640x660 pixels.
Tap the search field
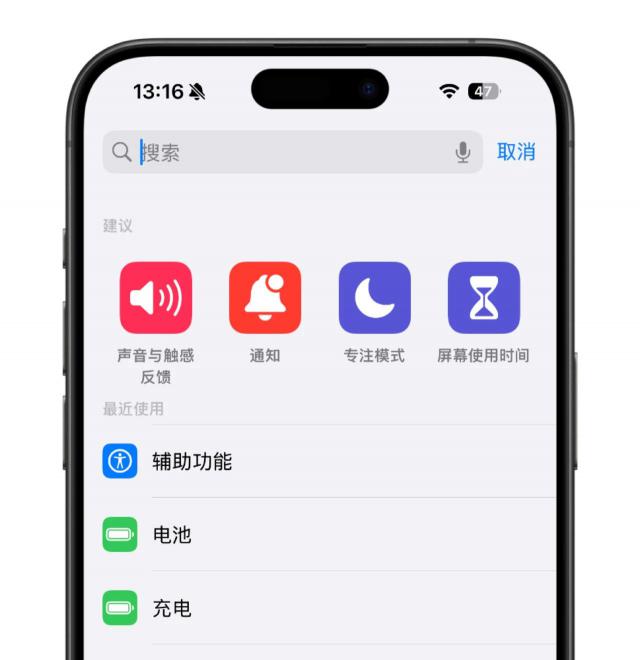(x=290, y=152)
